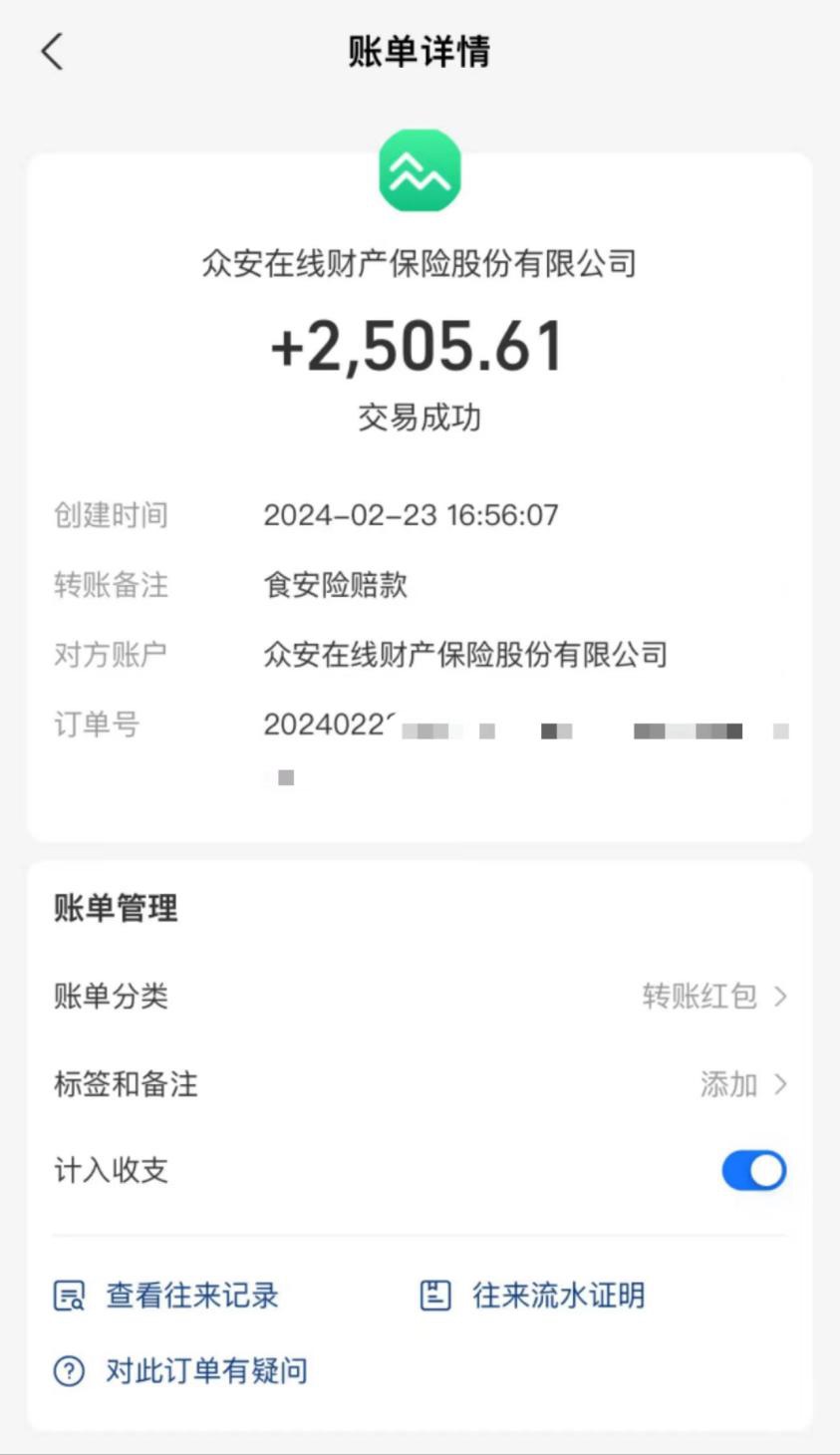The width and height of the screenshot is (840, 1455).
Task: Click the 交易成功 status text
Action: pos(420,418)
